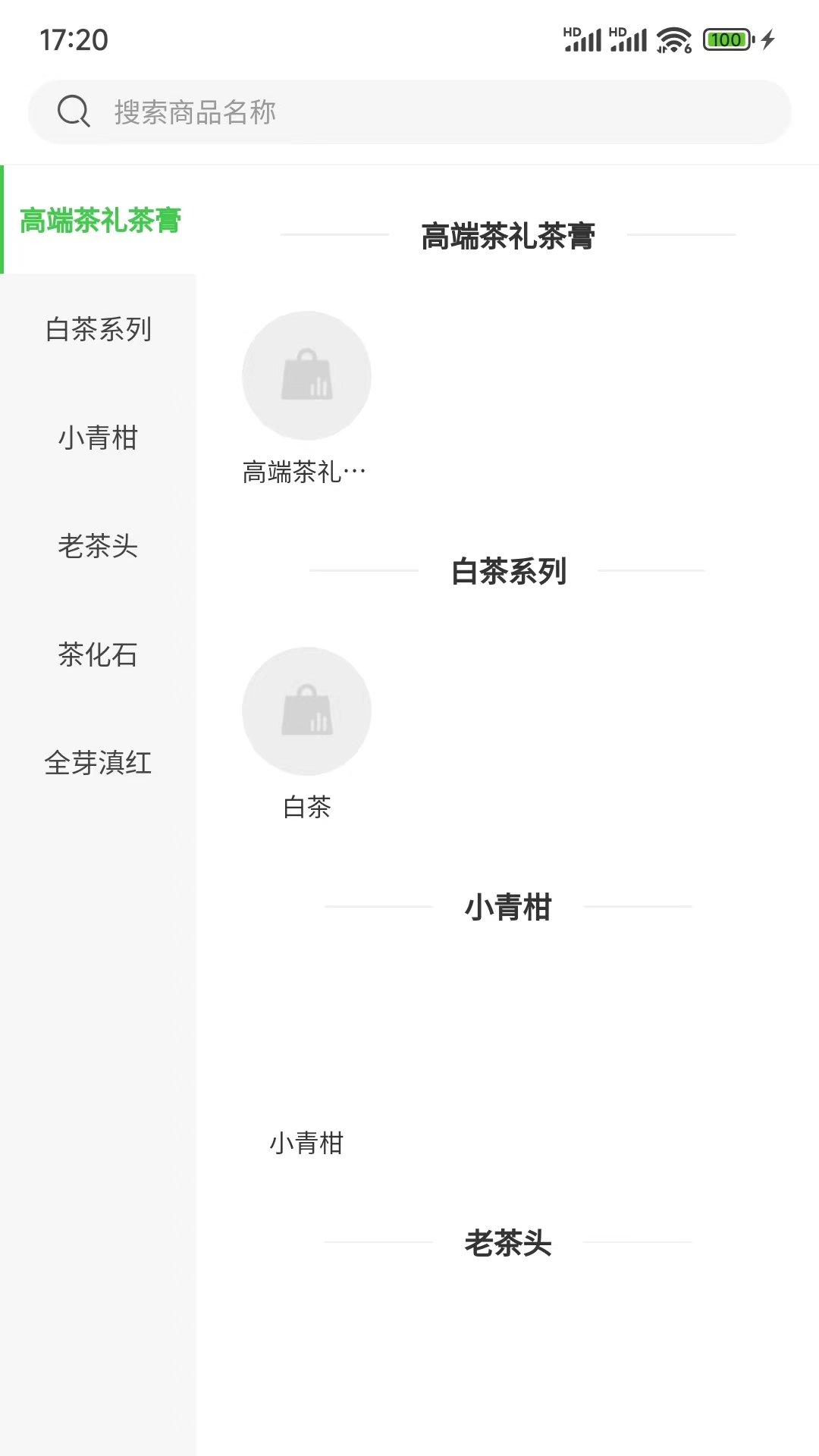The width and height of the screenshot is (819, 1456).
Task: Tap the 白茶 product placeholder bag icon
Action: (306, 710)
